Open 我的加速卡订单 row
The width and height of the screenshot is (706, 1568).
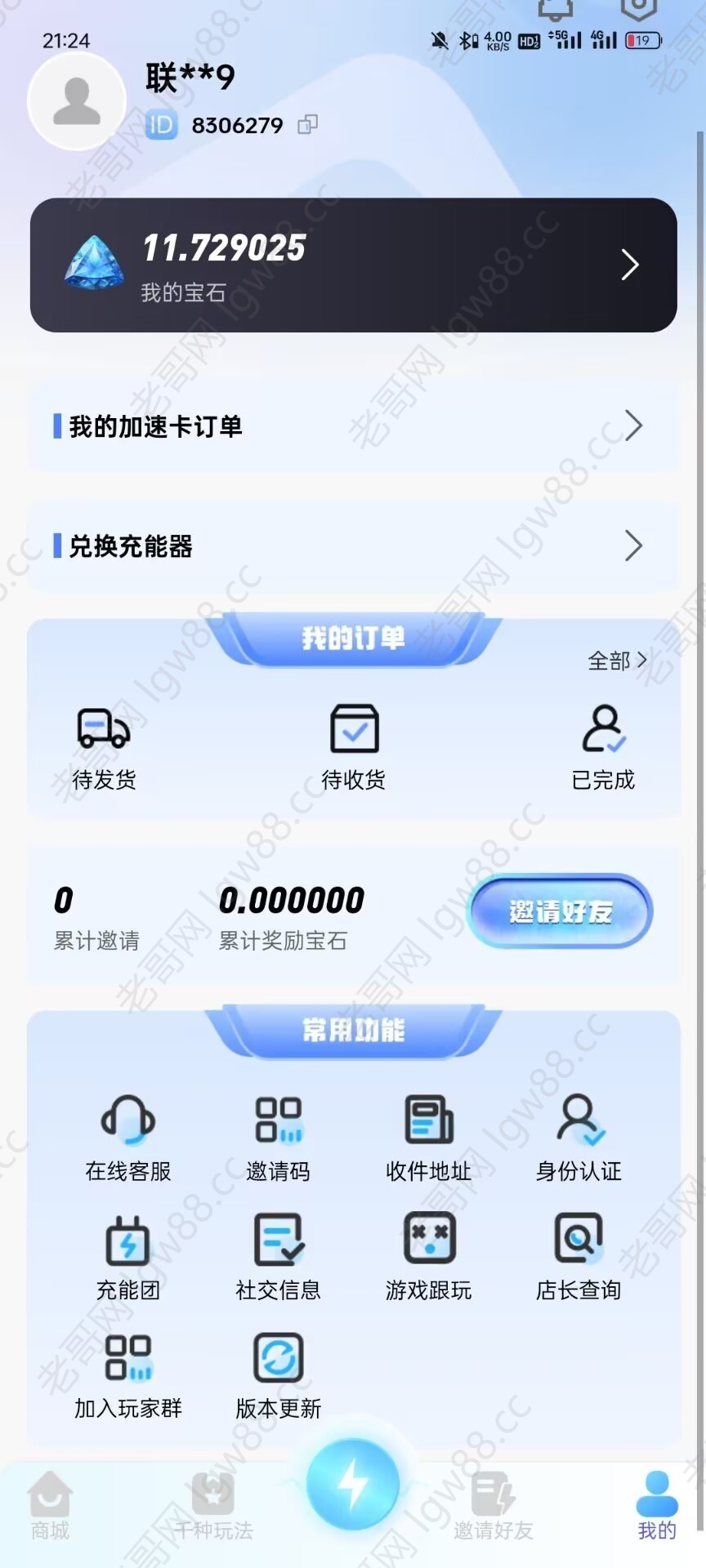pos(353,426)
